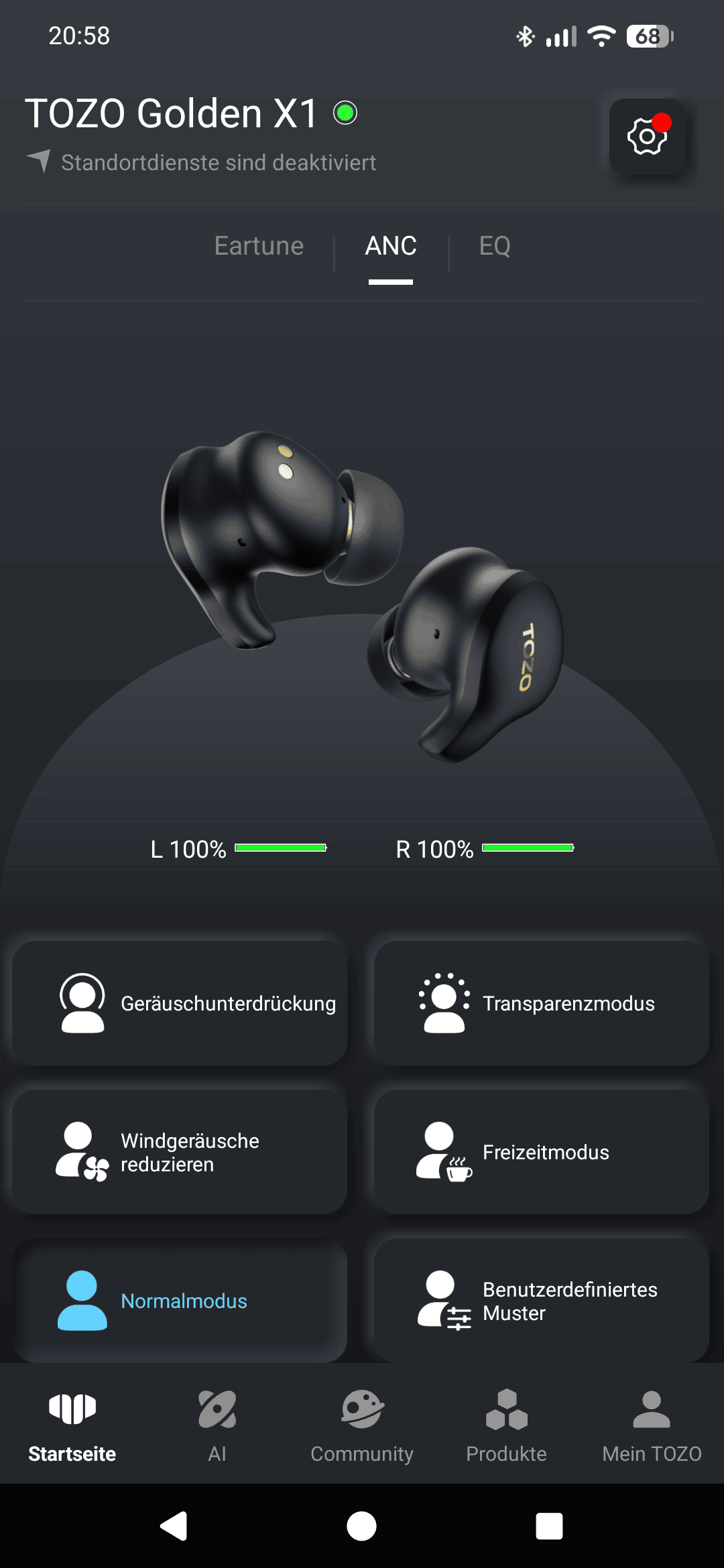
Task: Select Normalmodus
Action: tap(180, 1301)
